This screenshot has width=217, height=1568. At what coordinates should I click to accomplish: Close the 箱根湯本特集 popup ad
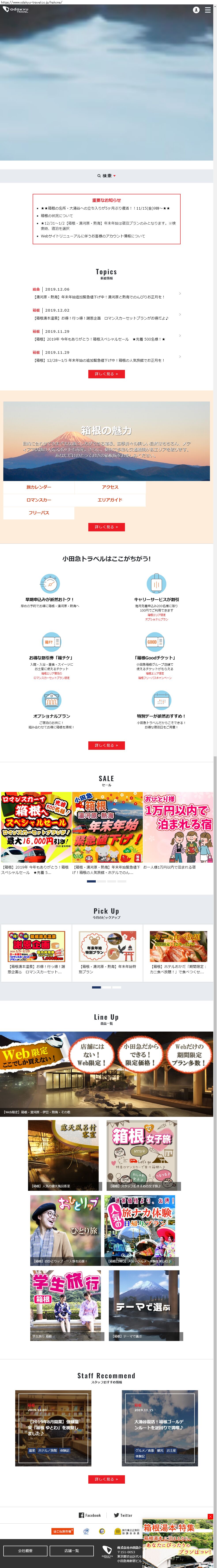(210, 1516)
